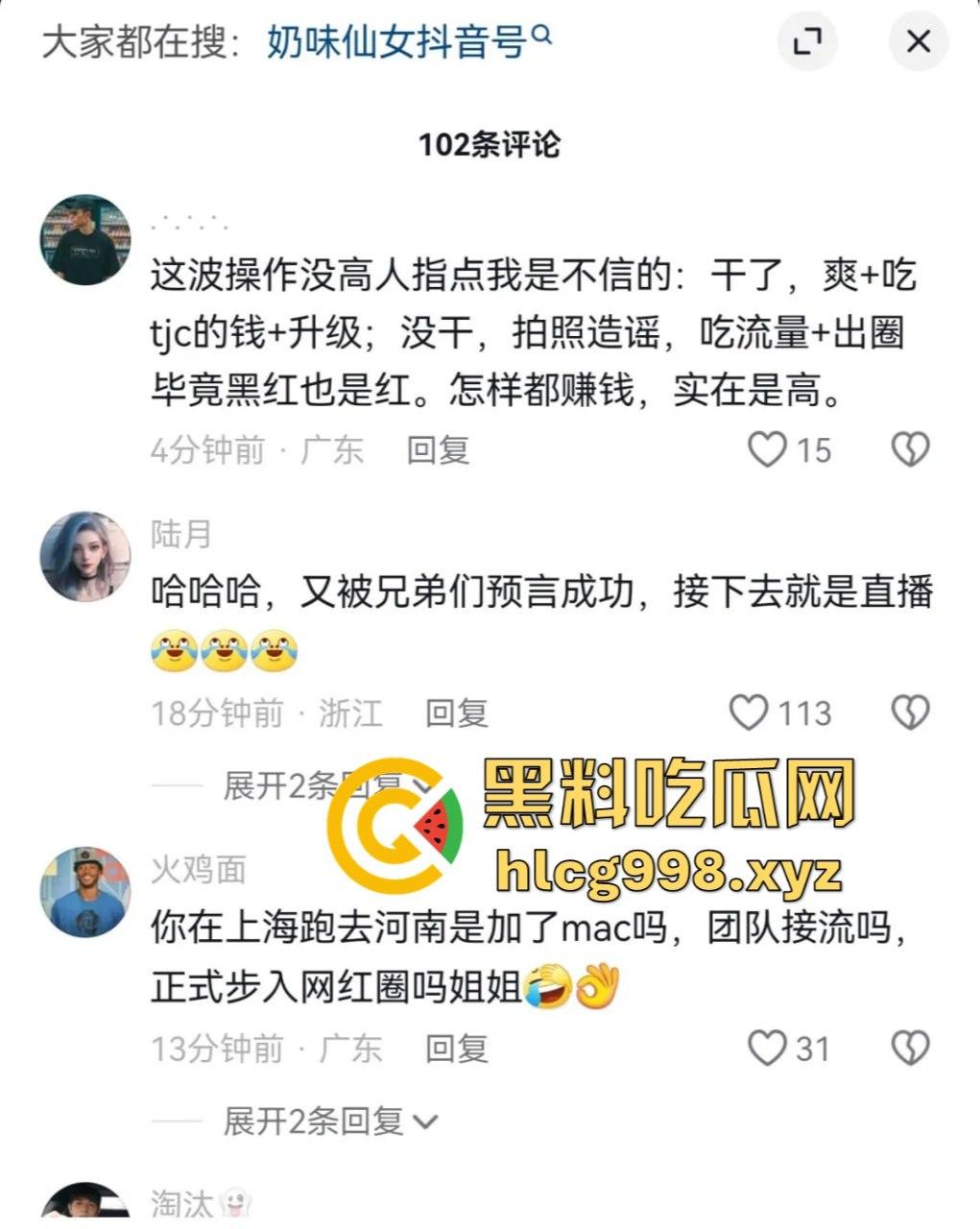The height and width of the screenshot is (1229, 980).
Task: Dislike 火鸡面's comment
Action: coord(910,1048)
